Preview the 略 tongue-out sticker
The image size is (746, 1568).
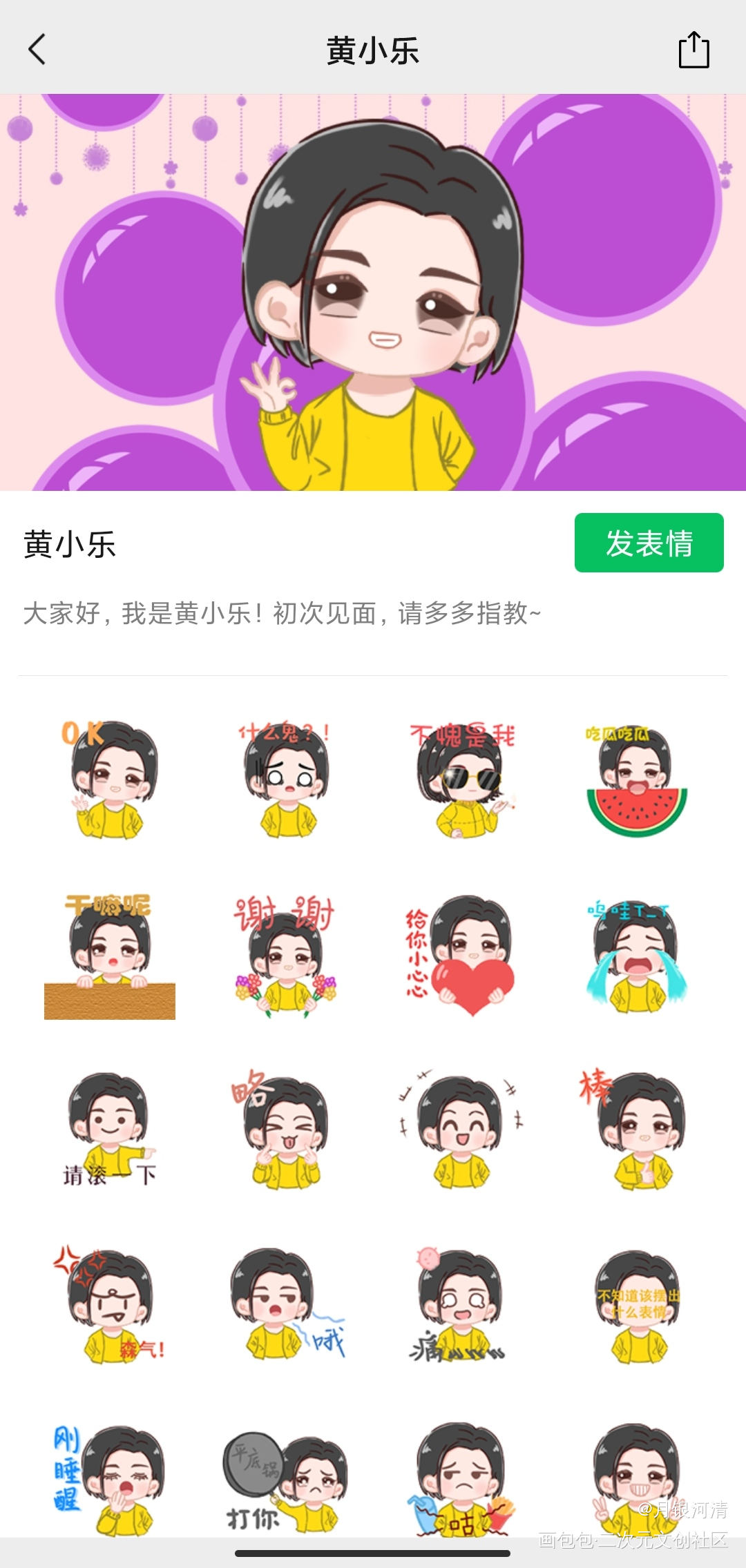point(286,1130)
